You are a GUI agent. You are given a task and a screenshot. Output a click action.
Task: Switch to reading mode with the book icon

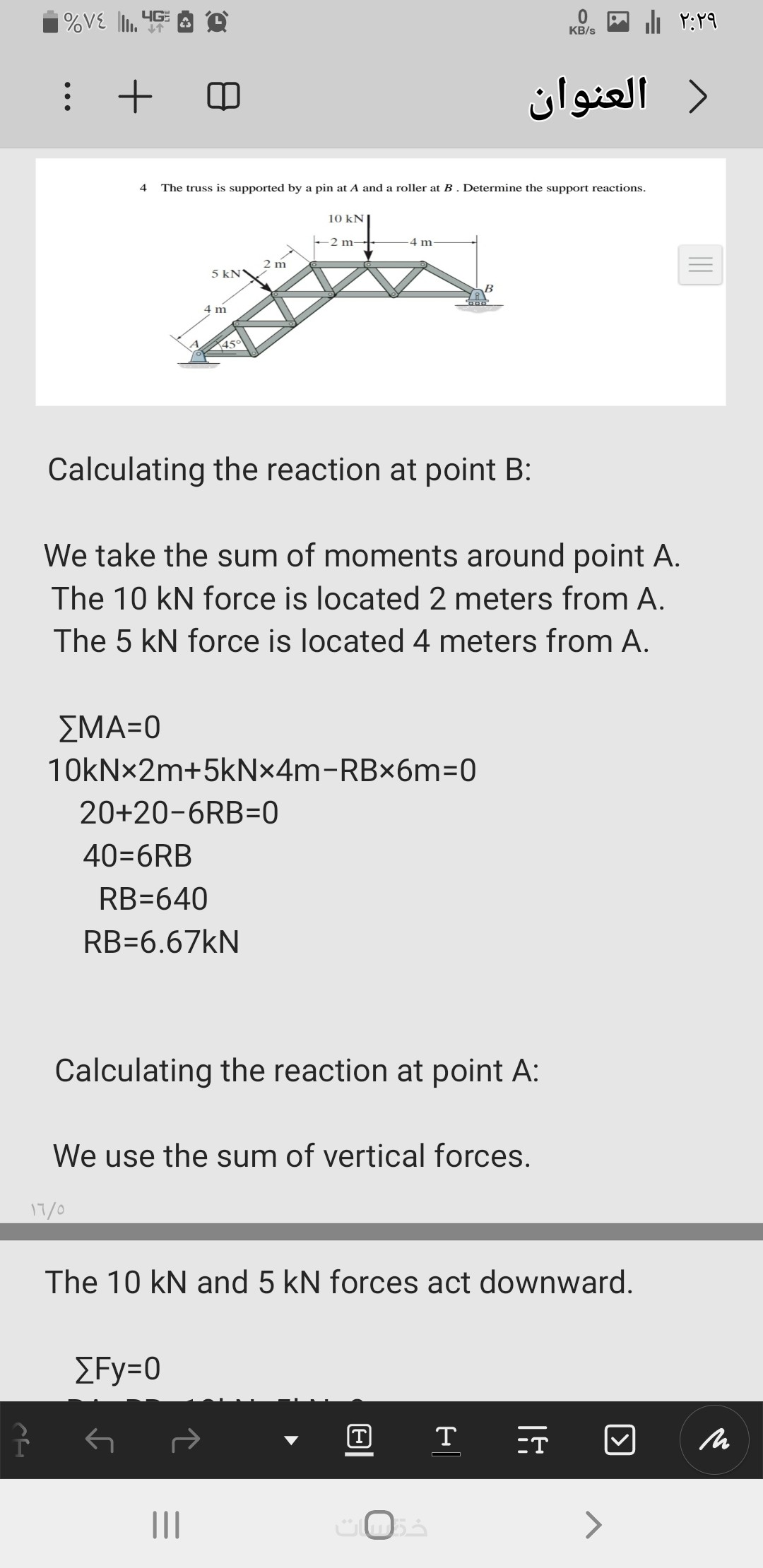click(x=223, y=97)
